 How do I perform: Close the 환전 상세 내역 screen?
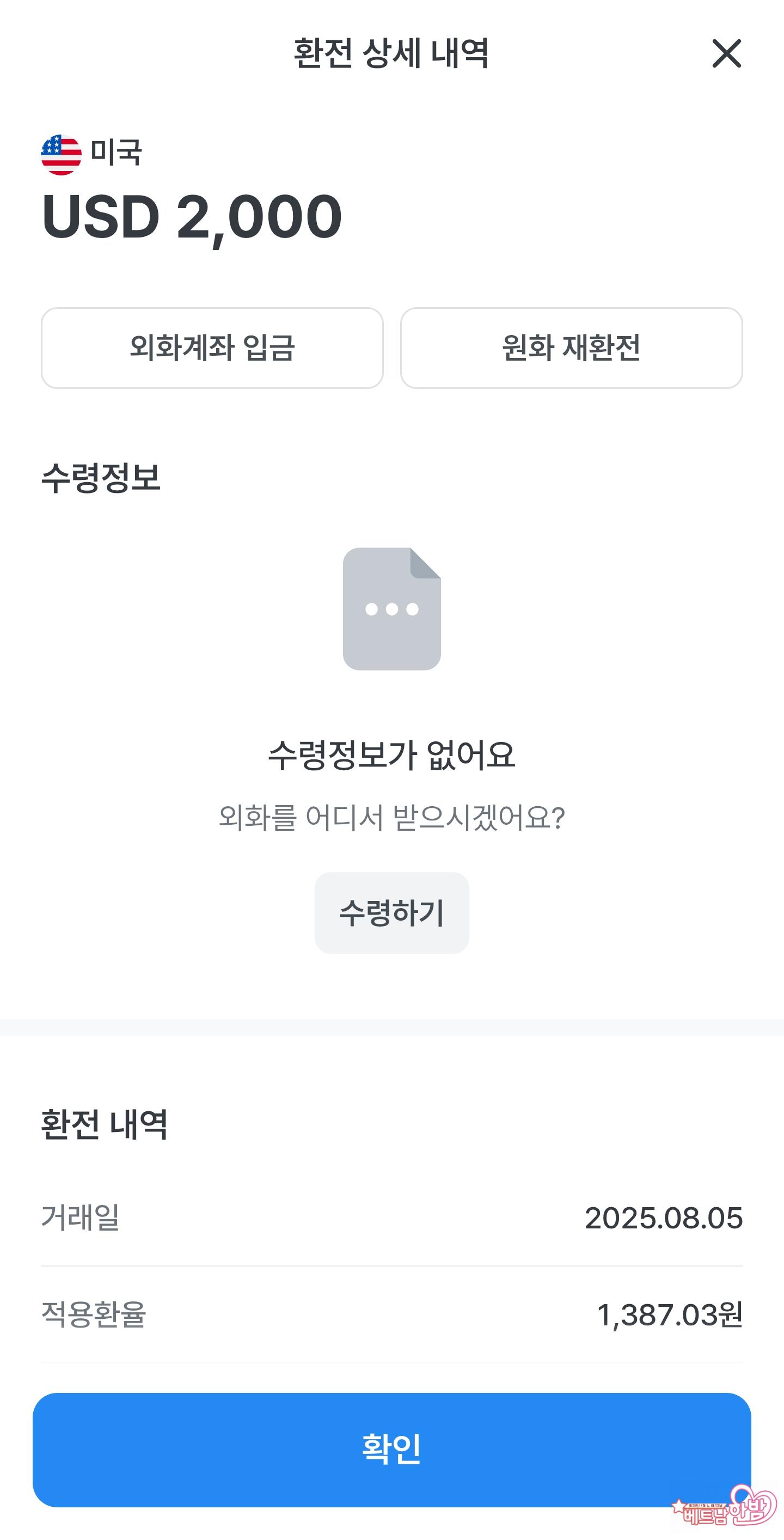726,54
